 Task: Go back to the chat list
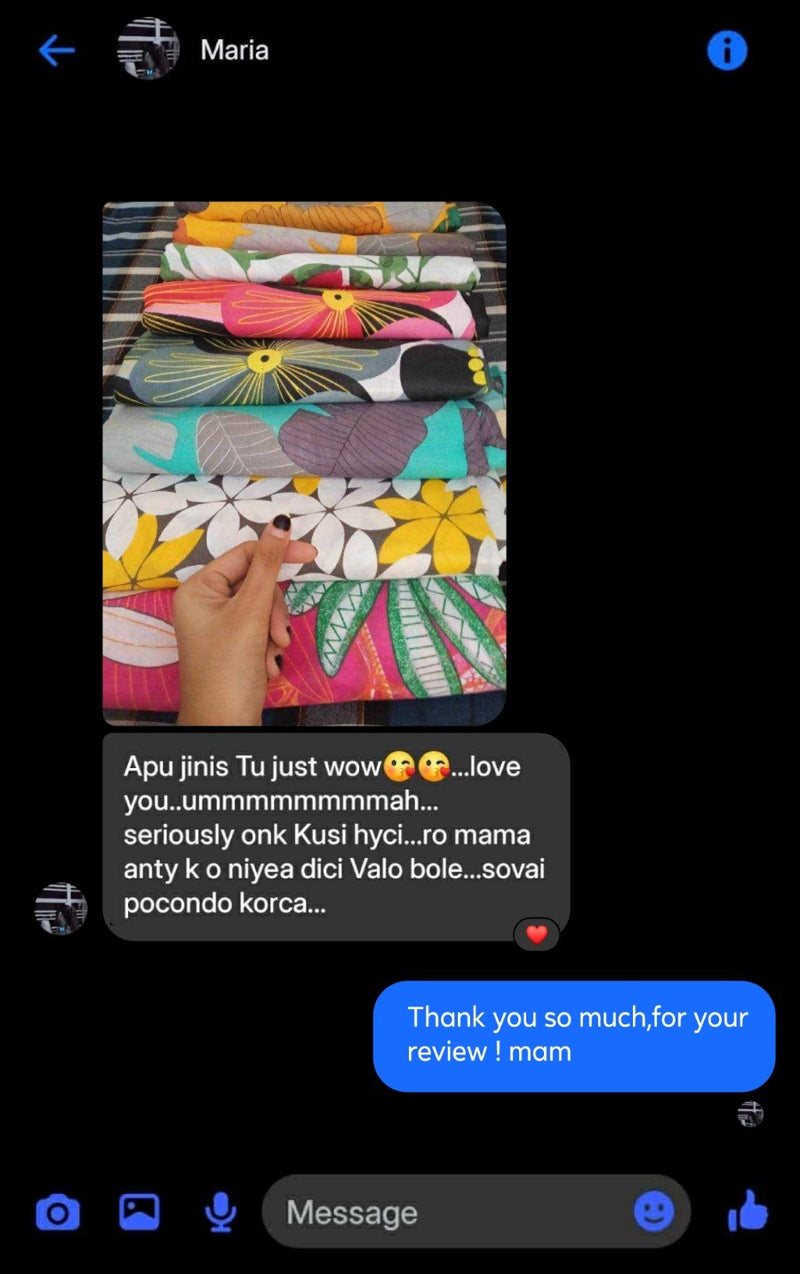tap(56, 50)
